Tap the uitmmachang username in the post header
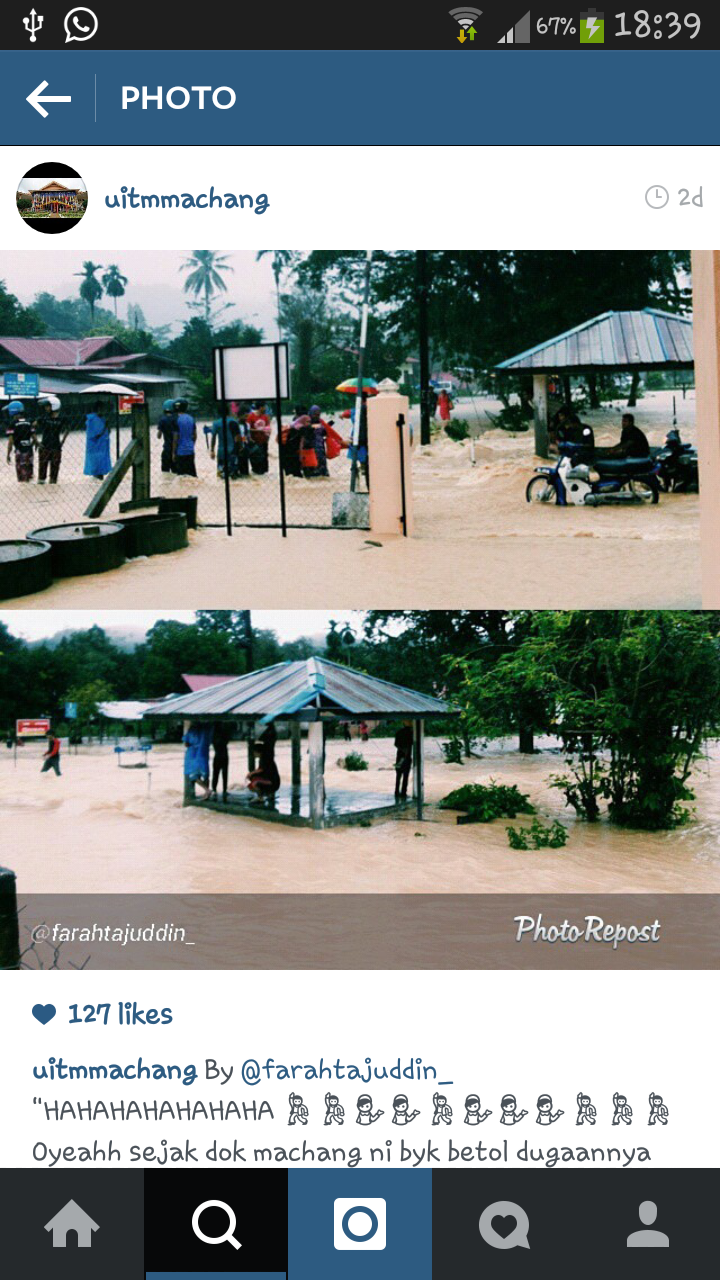 coord(187,199)
